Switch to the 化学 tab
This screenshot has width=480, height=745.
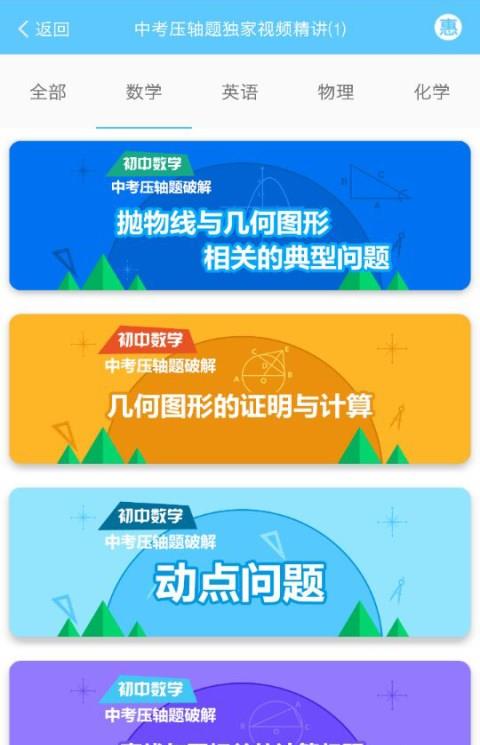click(x=432, y=92)
